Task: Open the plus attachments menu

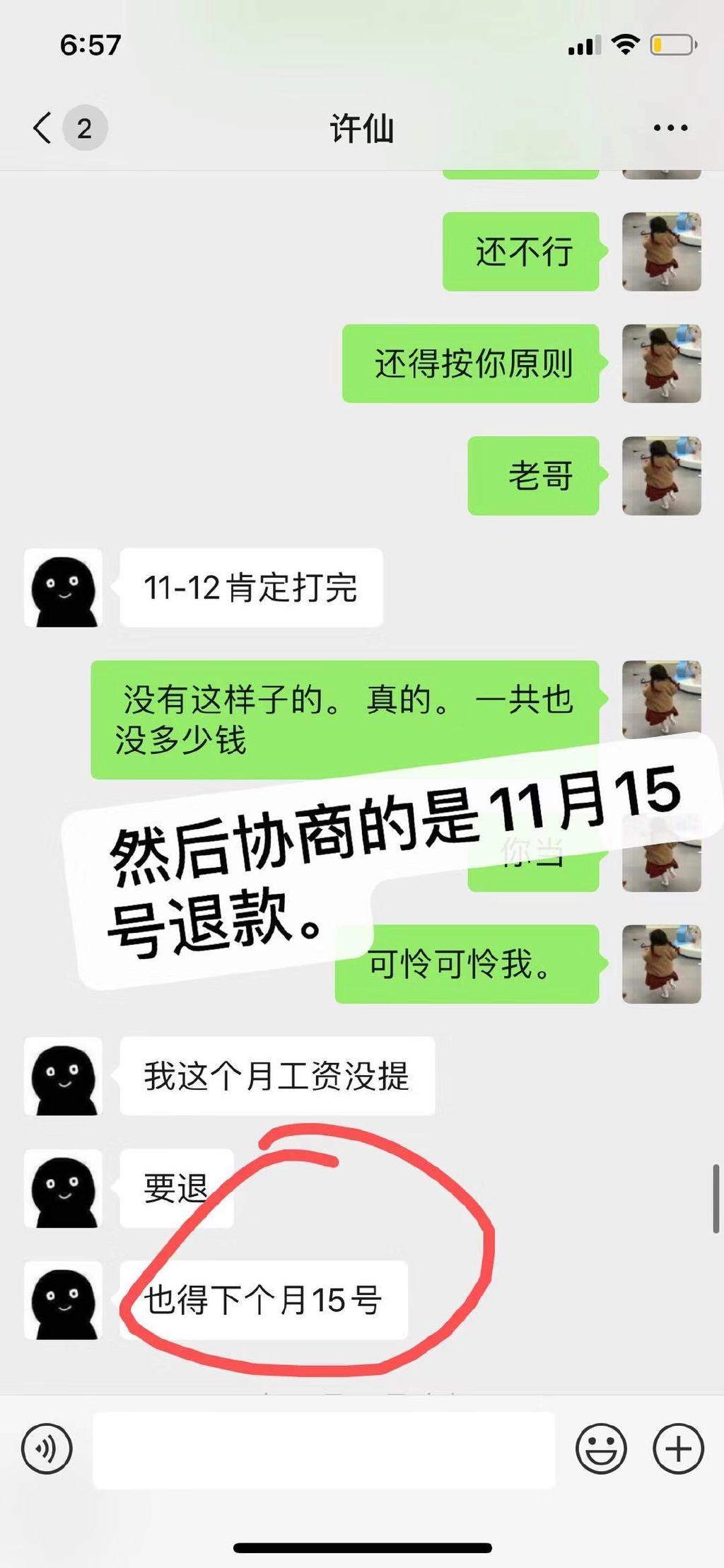Action: click(x=678, y=1449)
